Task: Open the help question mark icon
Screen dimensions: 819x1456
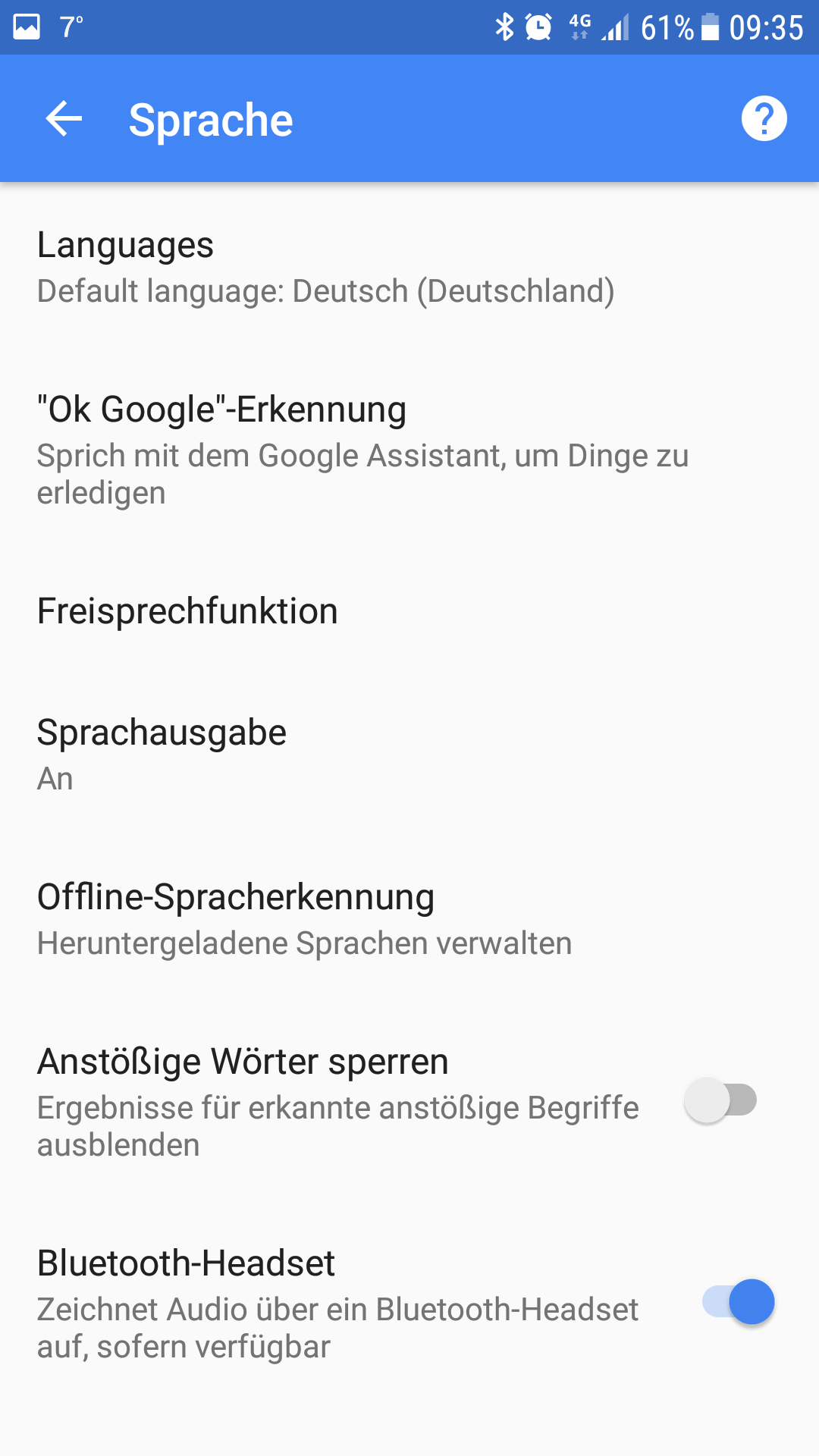Action: click(x=764, y=119)
